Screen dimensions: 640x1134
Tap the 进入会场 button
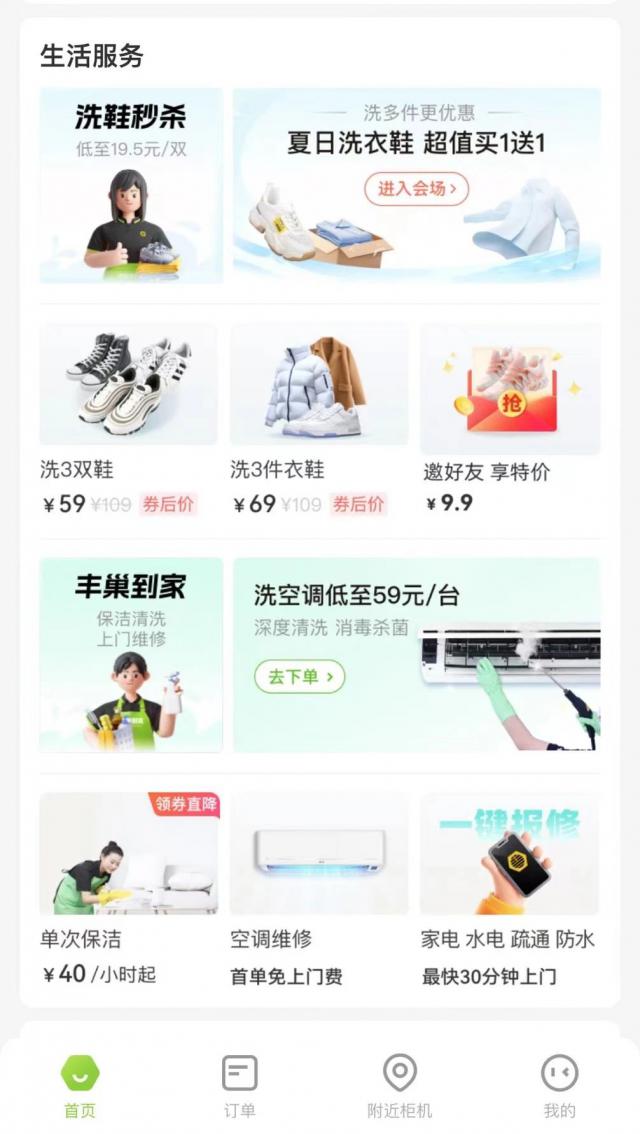(416, 188)
